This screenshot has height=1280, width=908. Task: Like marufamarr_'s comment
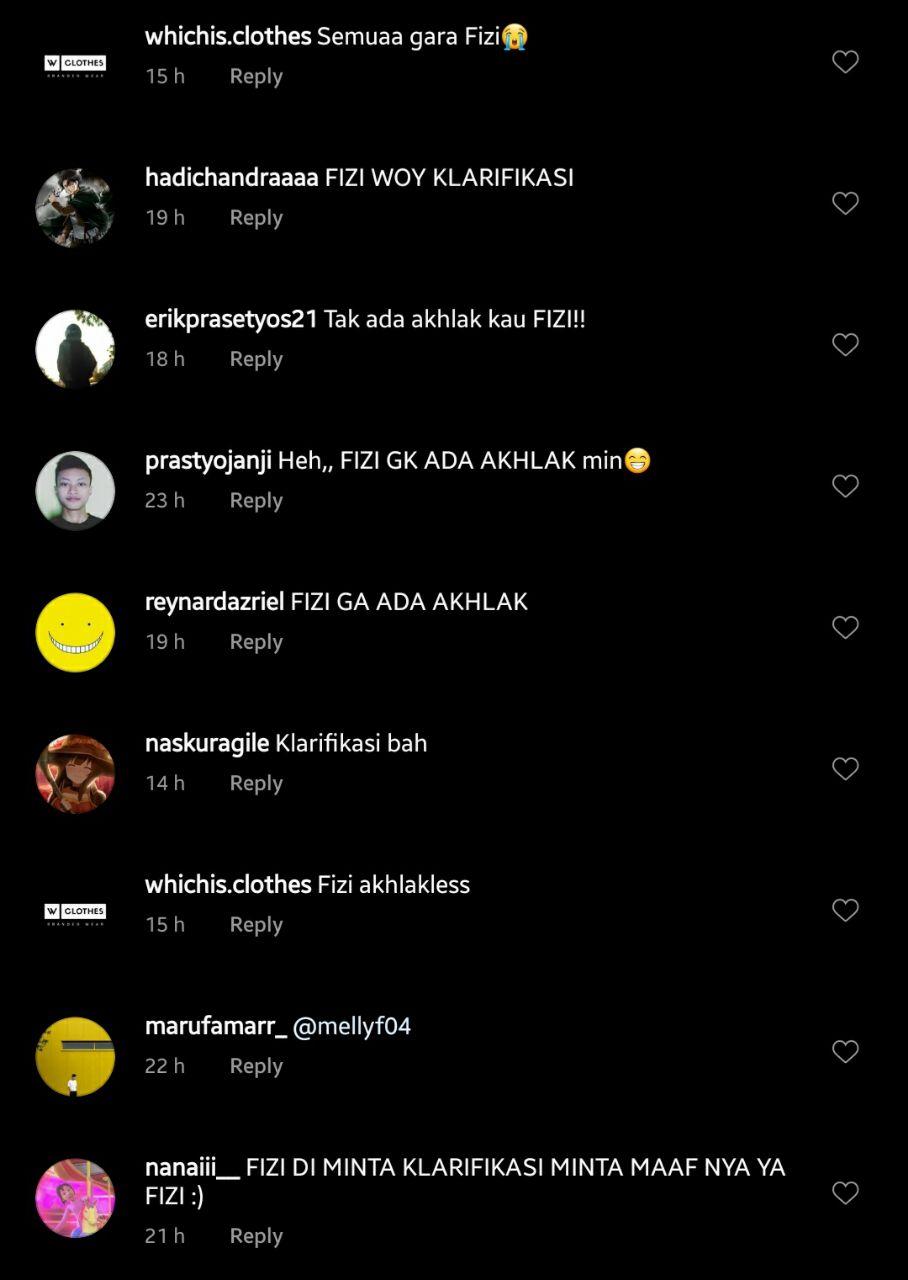[x=845, y=1052]
